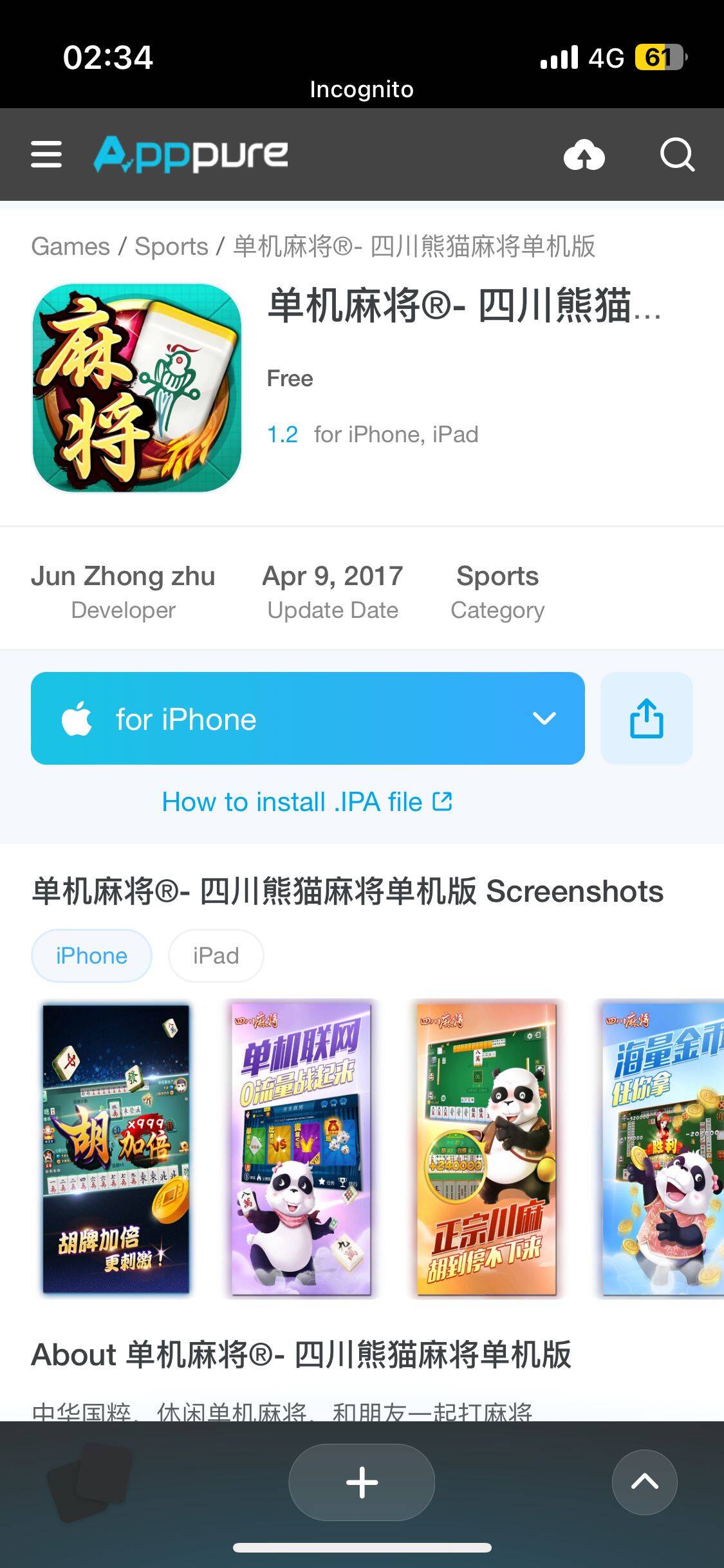Expand the download format dropdown chevron
Screen dimensions: 724x1568
pyautogui.click(x=543, y=719)
